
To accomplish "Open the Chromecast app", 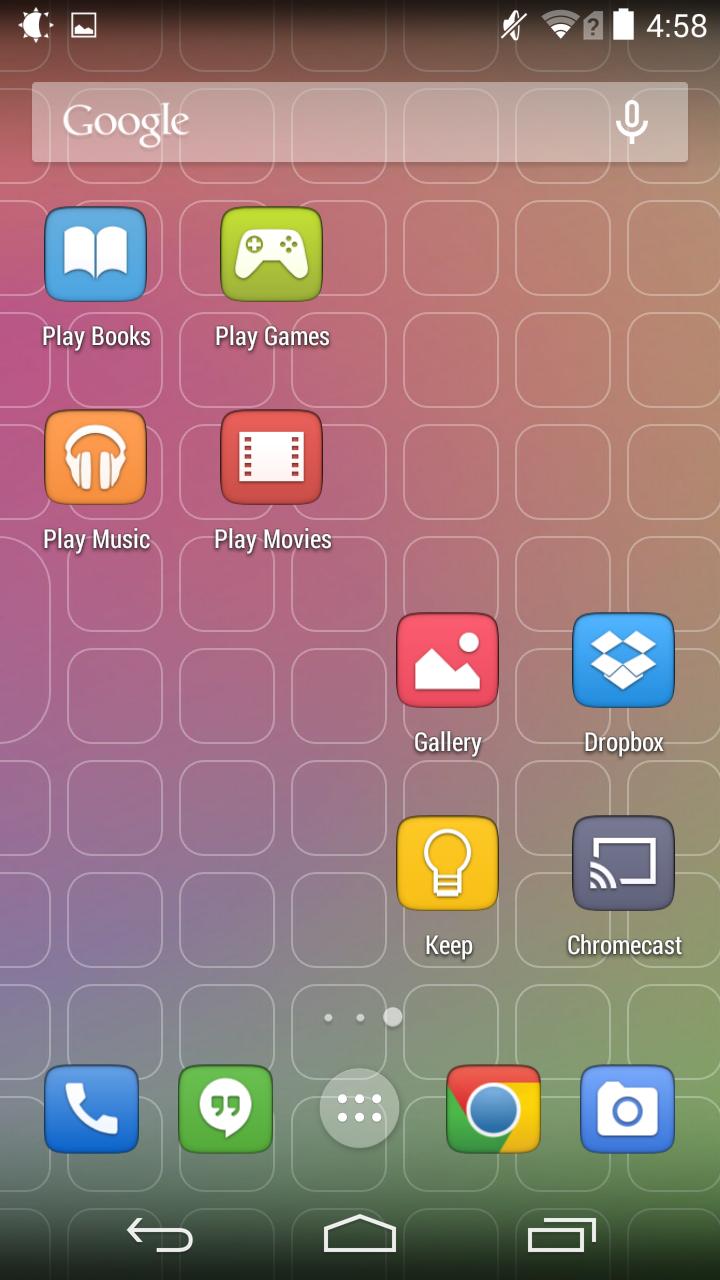I will [x=622, y=864].
